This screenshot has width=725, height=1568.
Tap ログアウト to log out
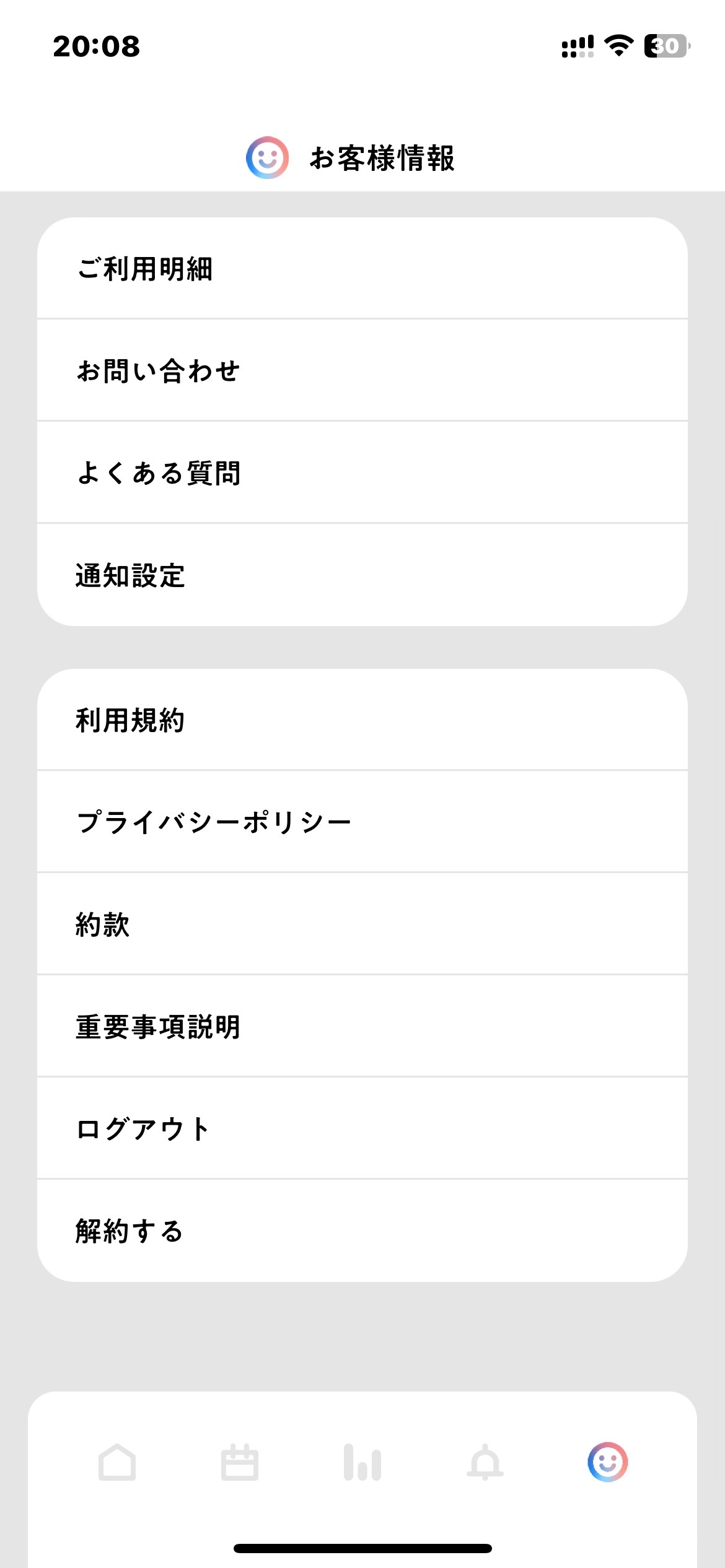(362, 1129)
